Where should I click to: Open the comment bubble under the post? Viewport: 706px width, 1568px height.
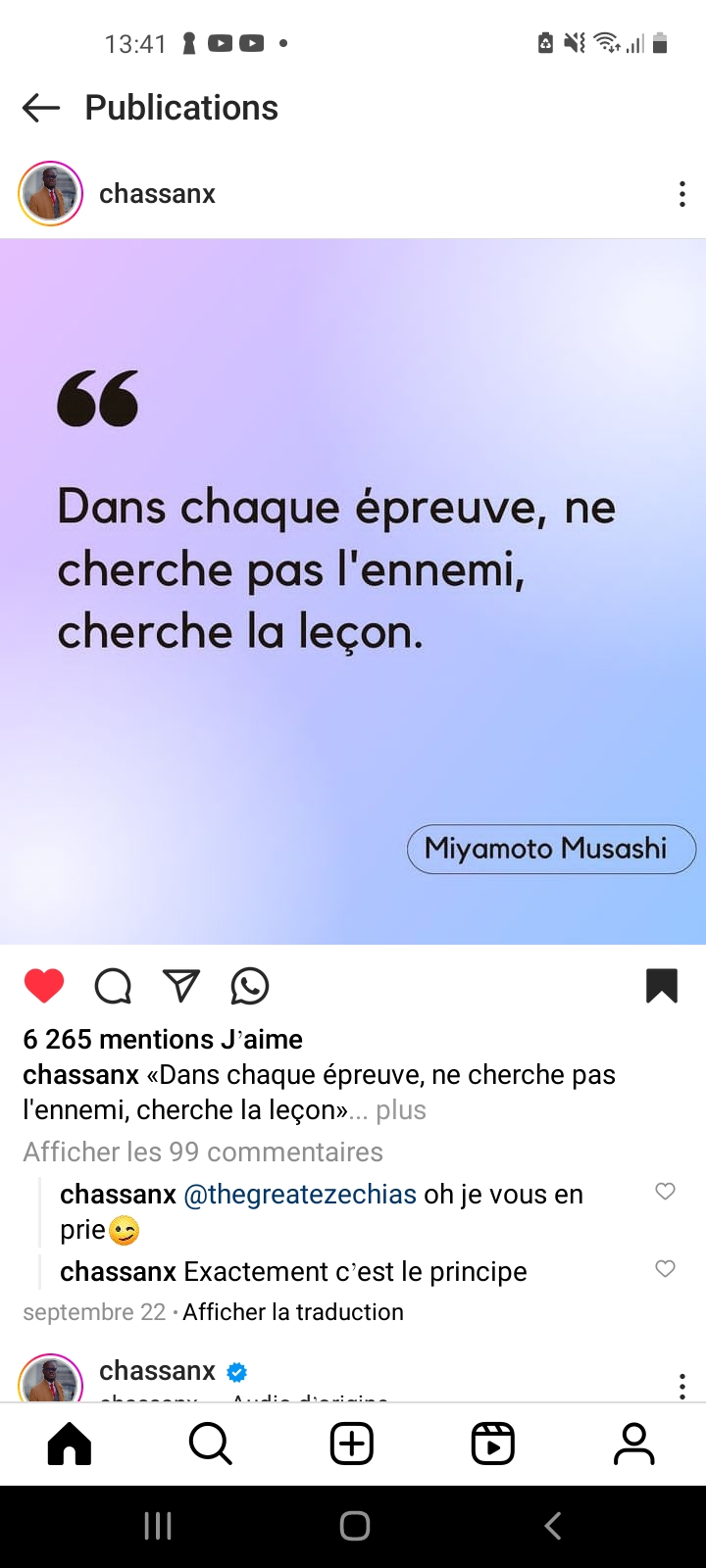click(113, 986)
